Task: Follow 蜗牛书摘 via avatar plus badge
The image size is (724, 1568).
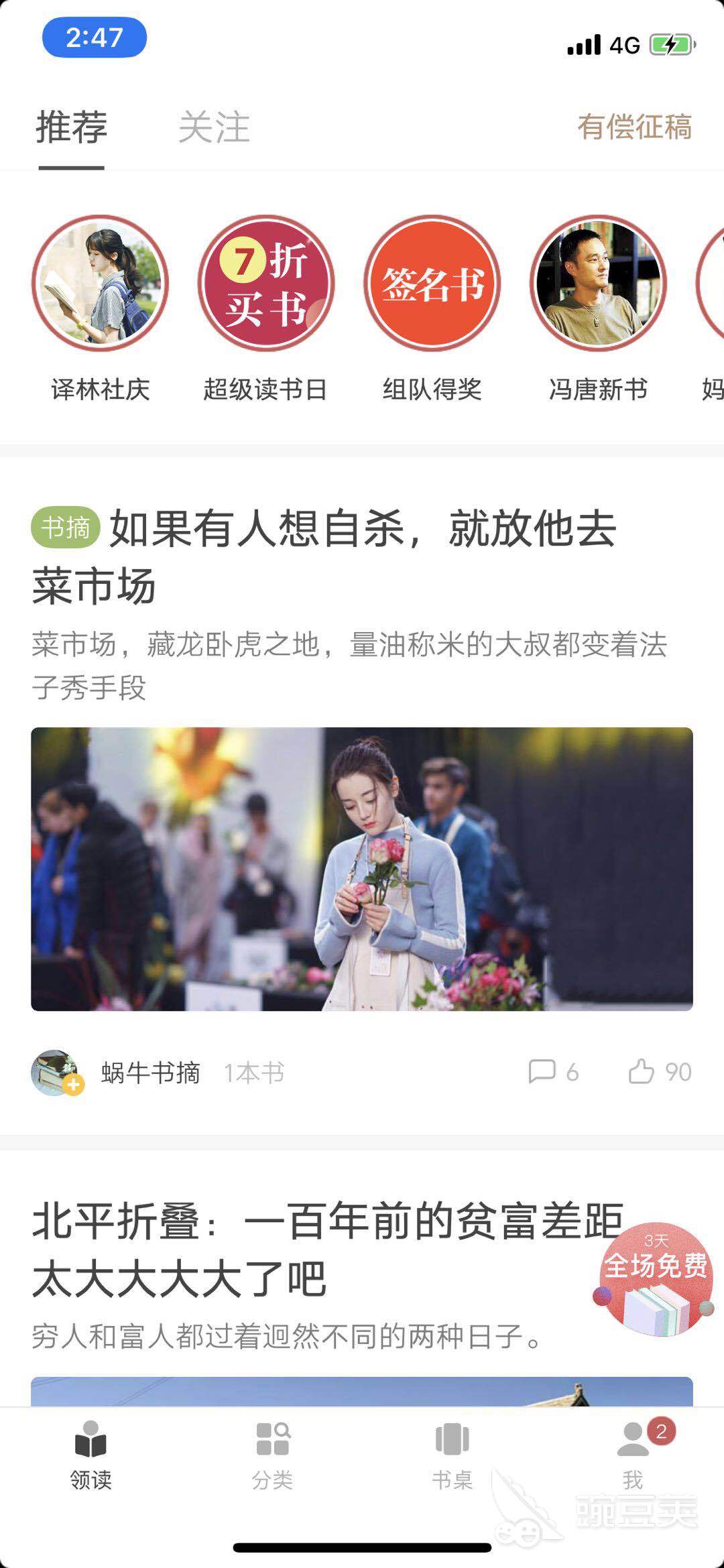Action: [73, 1085]
